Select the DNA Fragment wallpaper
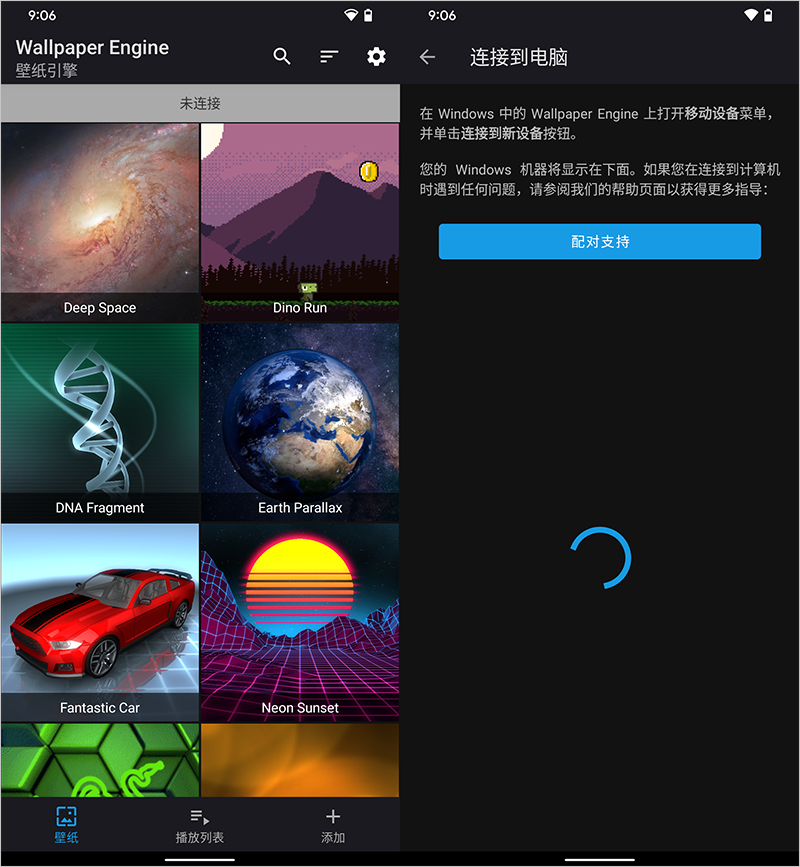Screen dimensions: 800x867 (x=100, y=420)
